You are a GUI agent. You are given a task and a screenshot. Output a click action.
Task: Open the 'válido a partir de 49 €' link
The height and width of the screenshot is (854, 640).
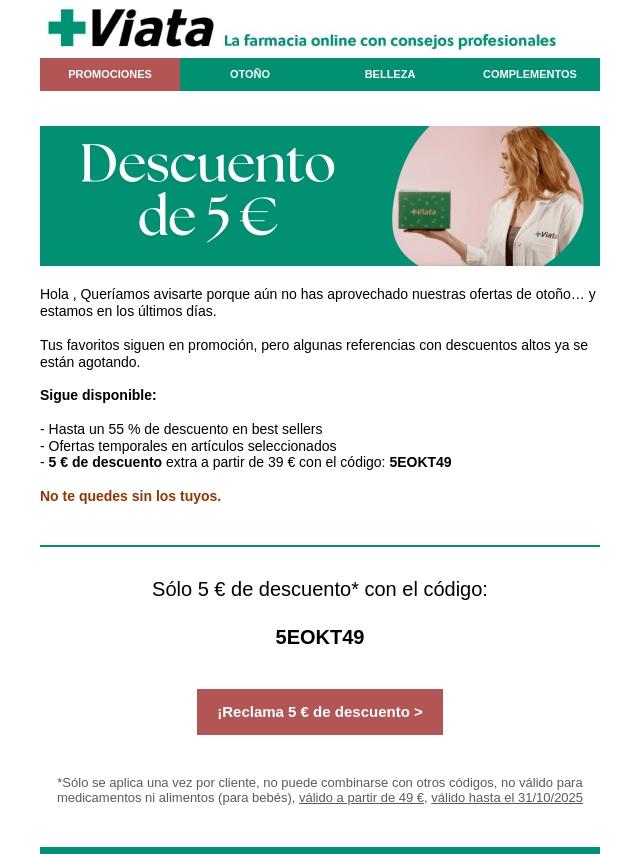click(x=361, y=798)
